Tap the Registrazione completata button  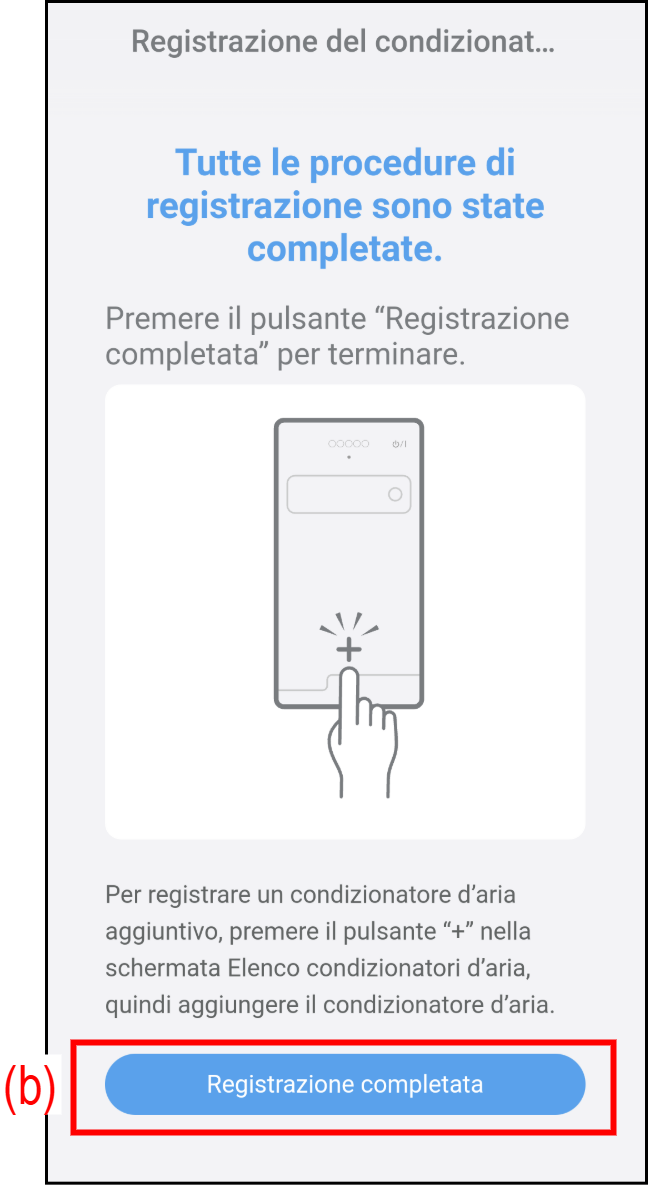click(344, 1084)
